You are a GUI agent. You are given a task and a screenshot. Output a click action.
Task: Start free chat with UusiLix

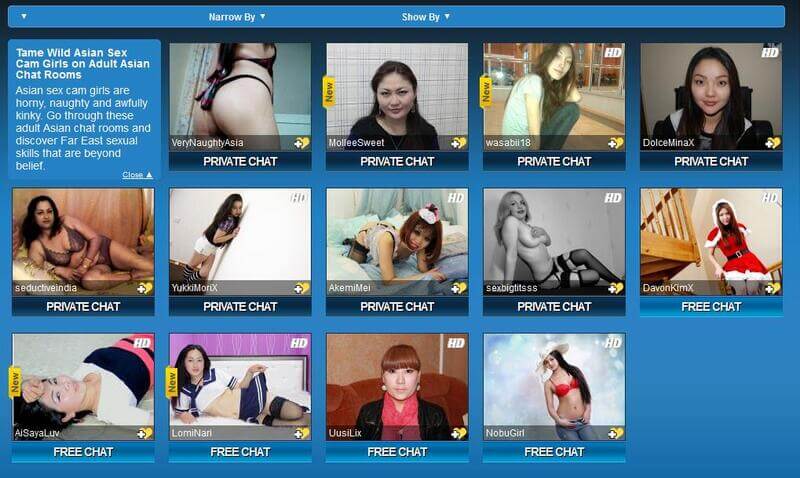[x=397, y=452]
